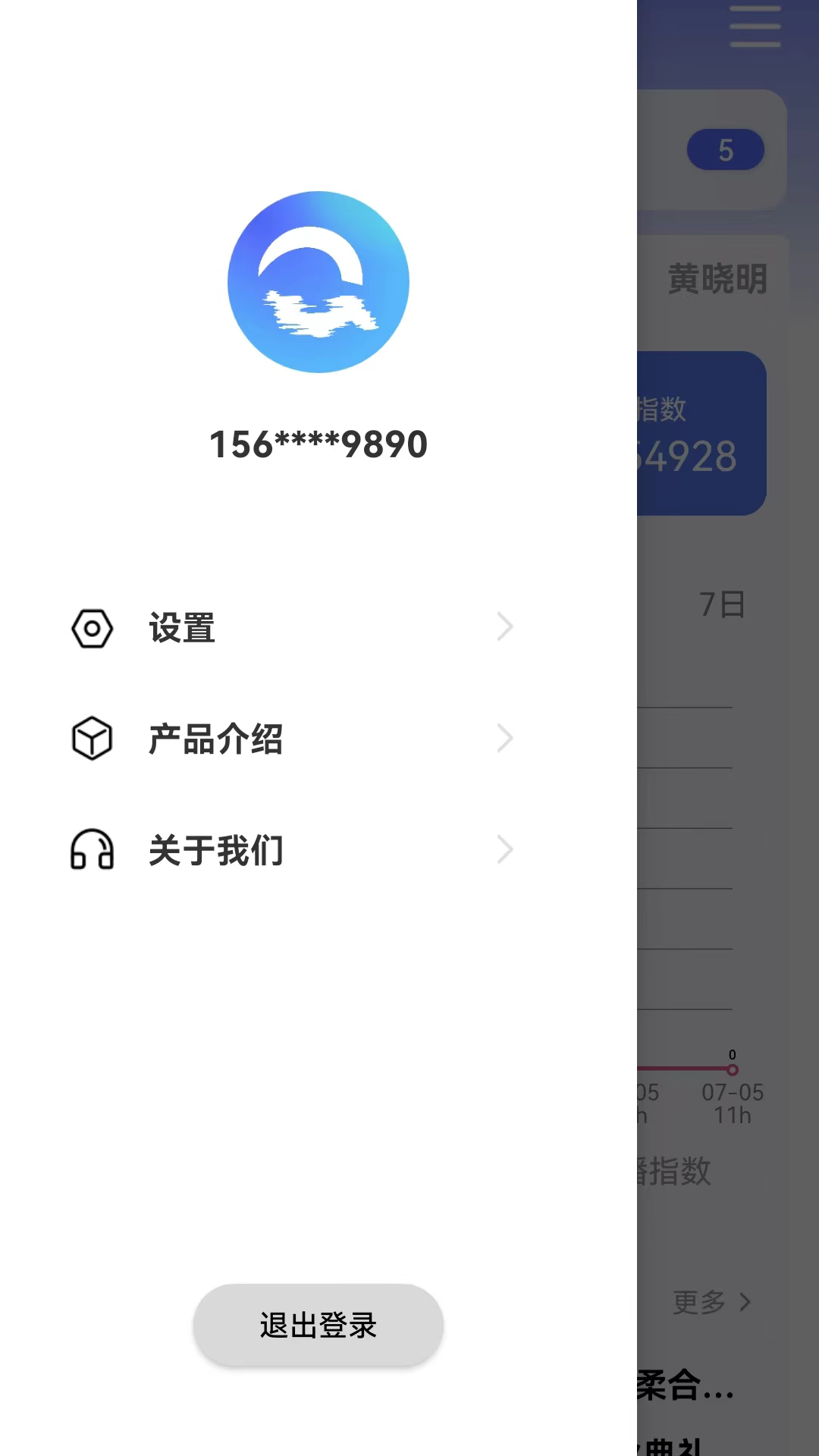The image size is (819, 1456).
Task: Tap the headphones icon beside 关于我们
Action: point(92,850)
